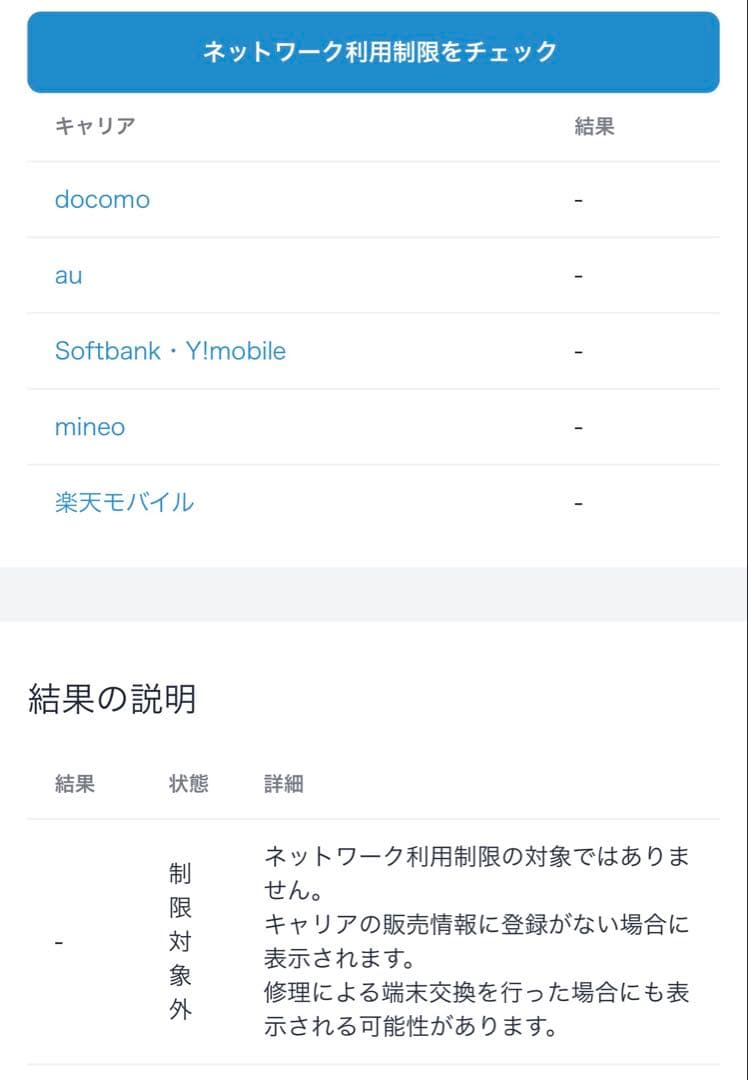Select the result dash beside 楽天モバイル

(x=577, y=502)
